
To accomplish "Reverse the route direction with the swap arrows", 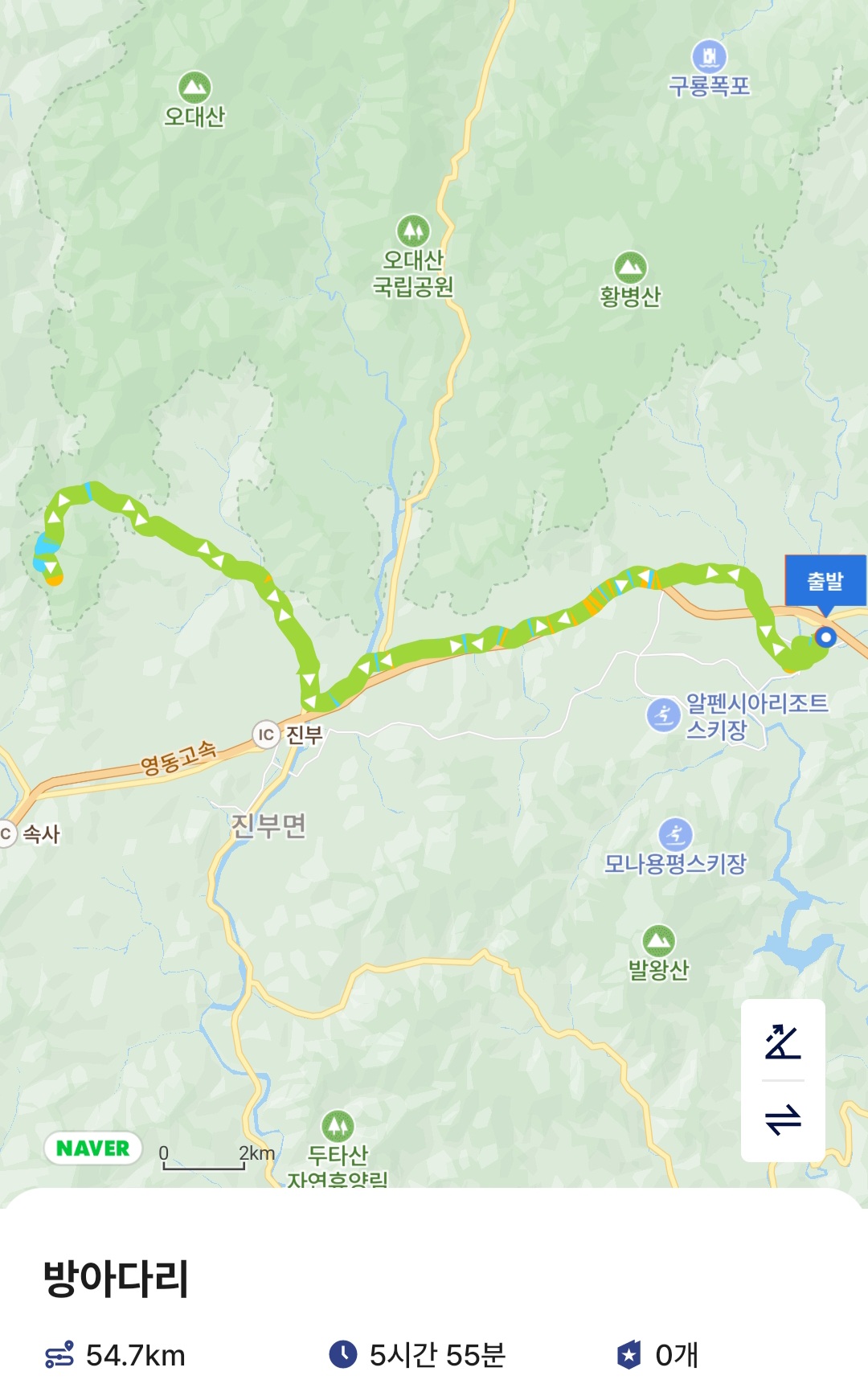I will click(x=783, y=1120).
